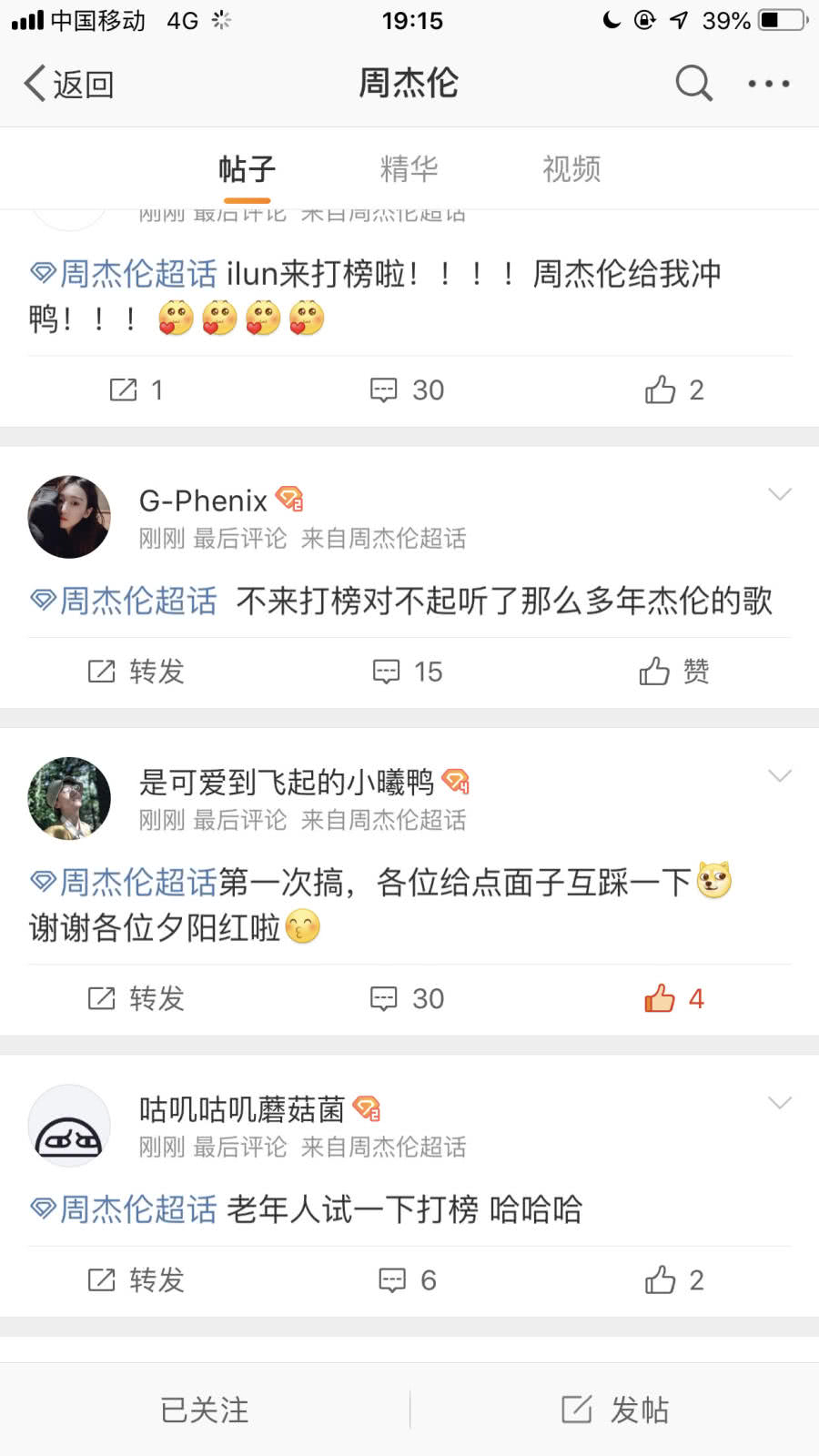
Task: Open the 周杰伦超话 link in G-Phenix's post
Action: [x=123, y=601]
